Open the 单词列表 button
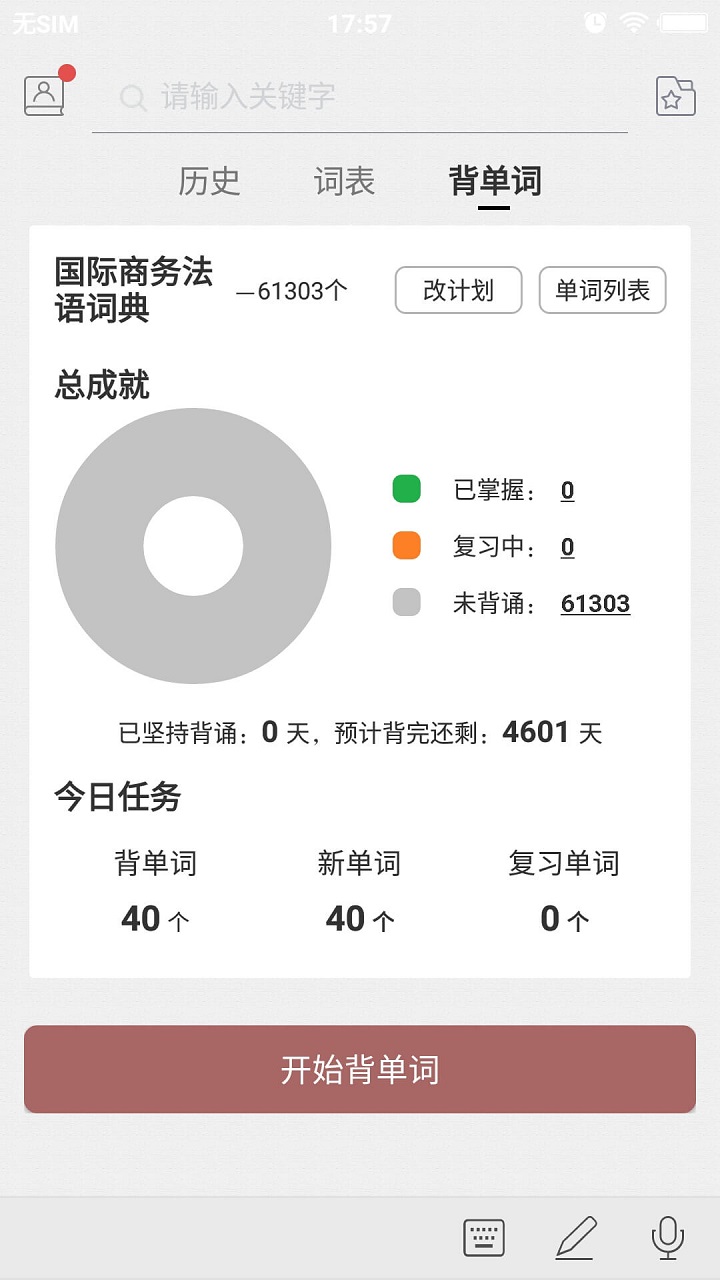 click(603, 290)
